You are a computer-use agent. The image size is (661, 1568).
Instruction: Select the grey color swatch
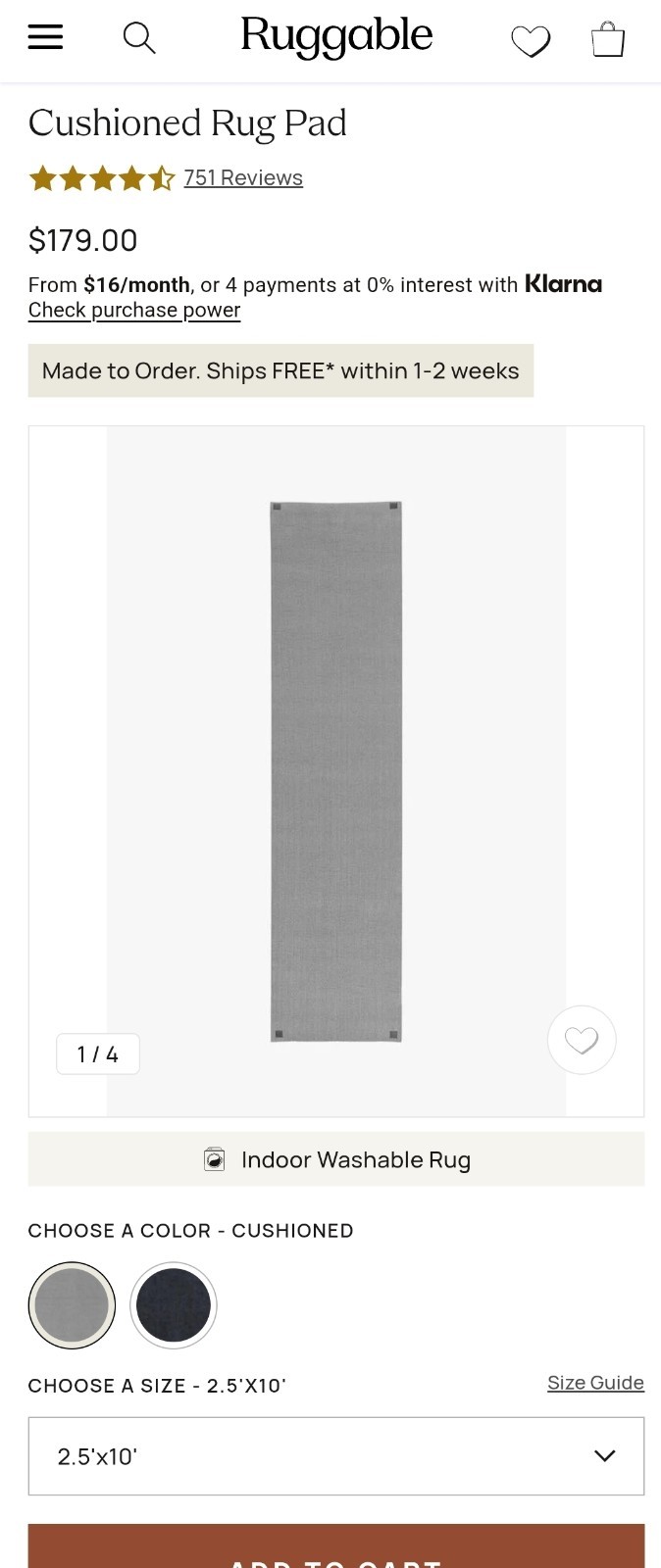pyautogui.click(x=72, y=1305)
